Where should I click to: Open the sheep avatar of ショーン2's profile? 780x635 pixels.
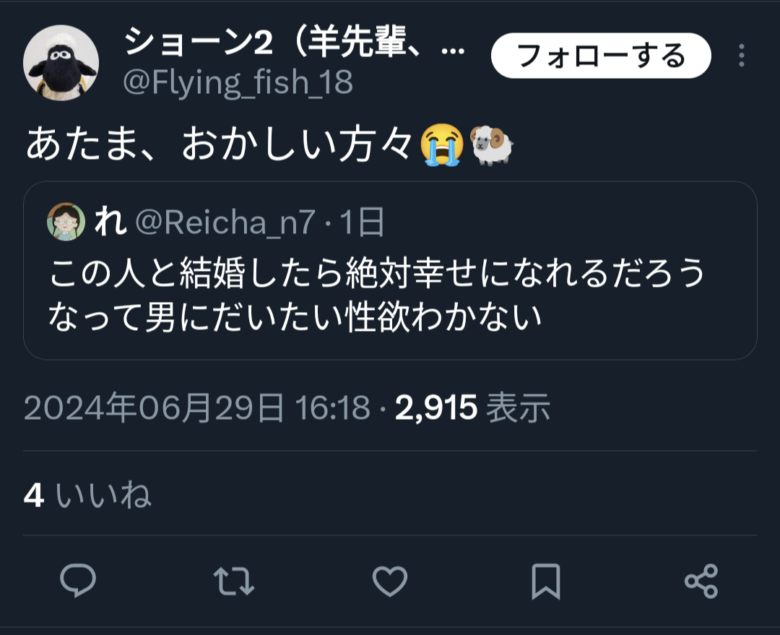point(60,62)
